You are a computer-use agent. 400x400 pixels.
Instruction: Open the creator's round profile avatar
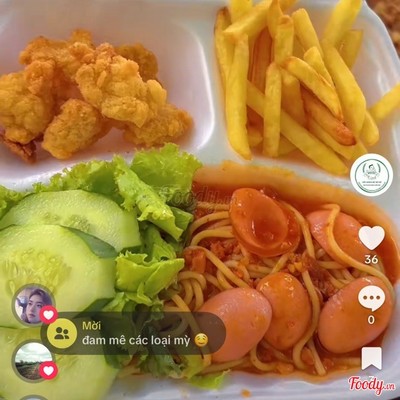click(371, 175)
